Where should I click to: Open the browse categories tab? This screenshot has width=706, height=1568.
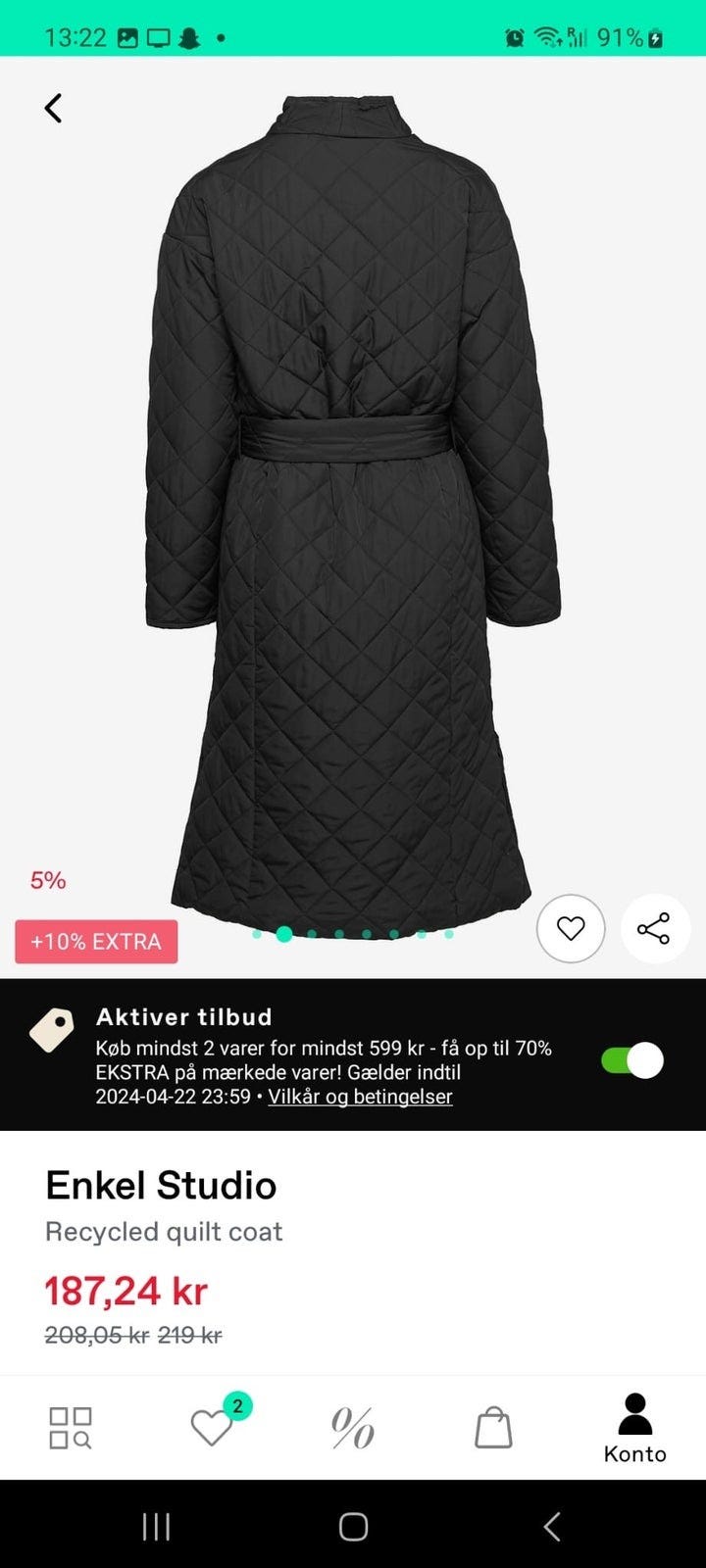pos(71,1428)
